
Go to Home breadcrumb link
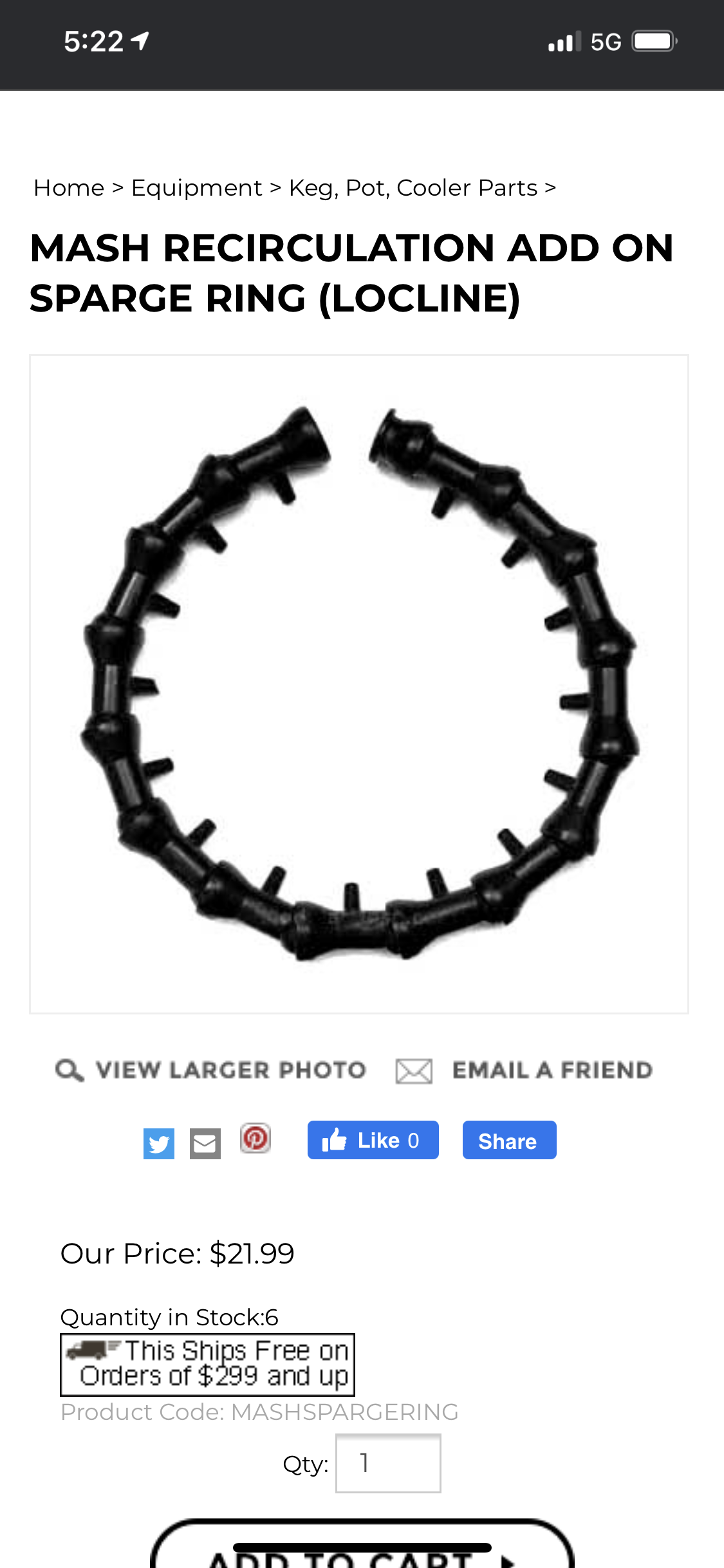(x=69, y=188)
